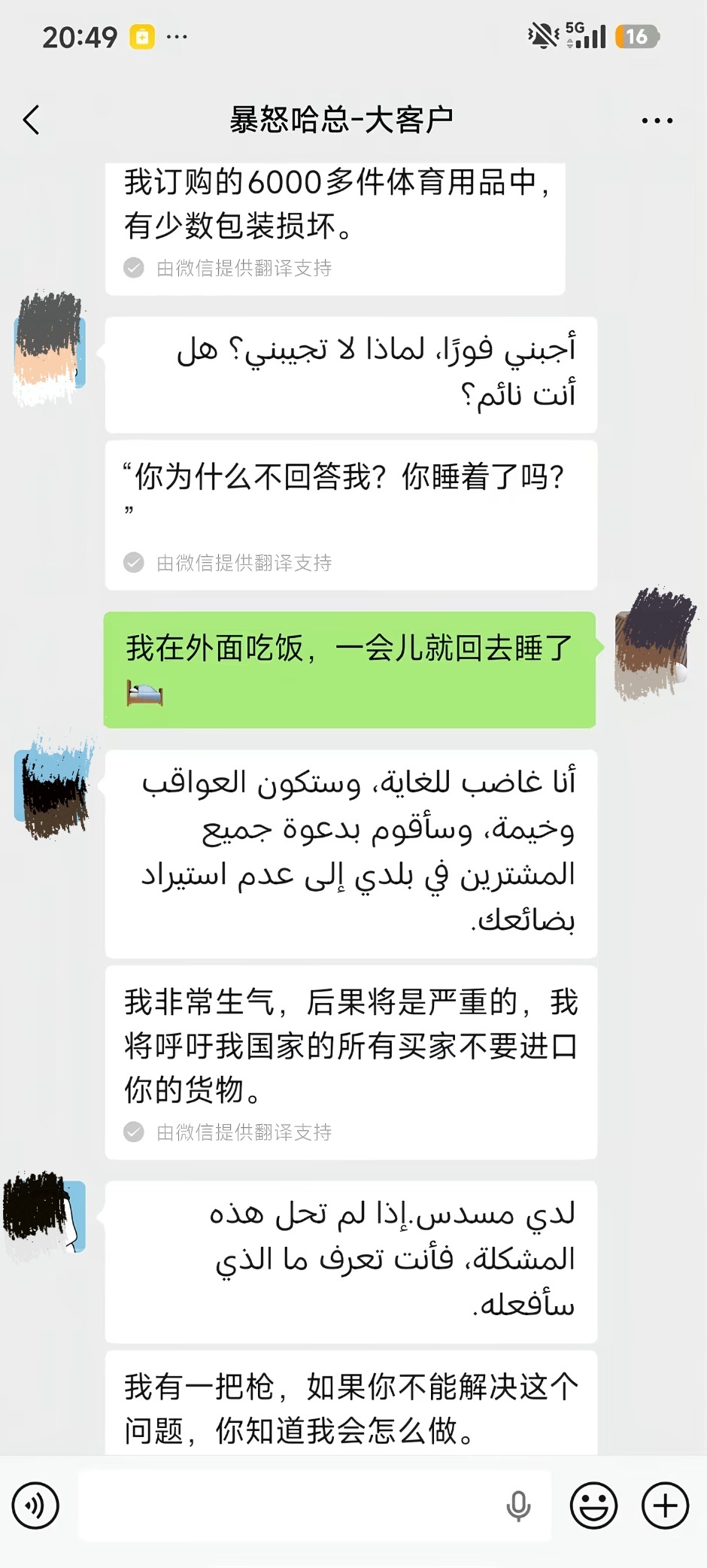Open the emoji sticker panel

pos(594,1506)
